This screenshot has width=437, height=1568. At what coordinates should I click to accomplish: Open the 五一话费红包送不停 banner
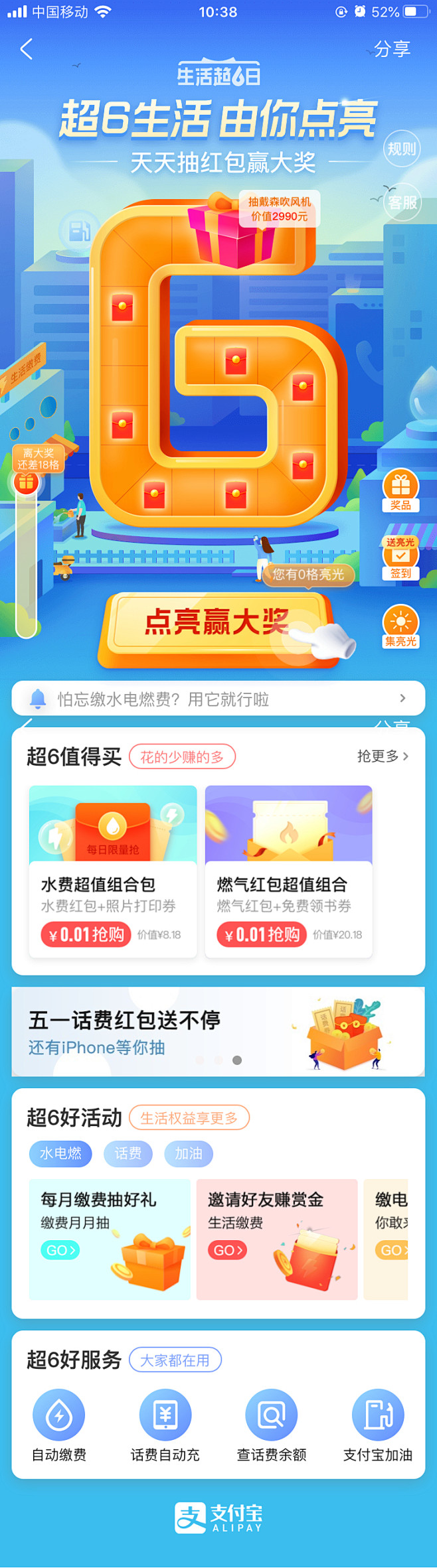pyautogui.click(x=218, y=1032)
